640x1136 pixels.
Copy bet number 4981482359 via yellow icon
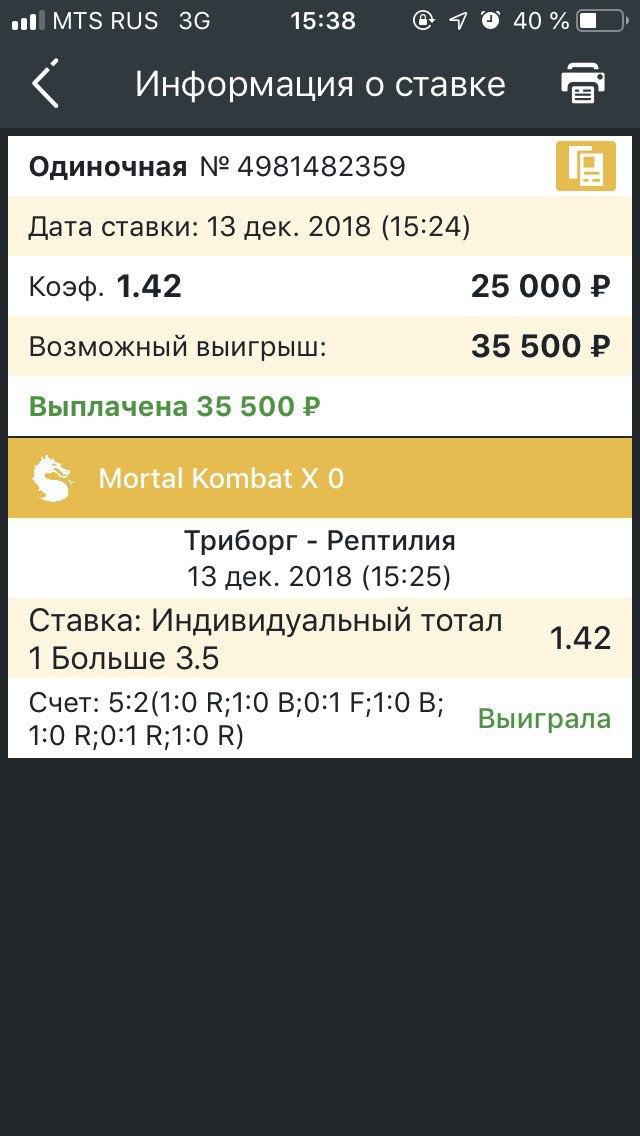586,166
